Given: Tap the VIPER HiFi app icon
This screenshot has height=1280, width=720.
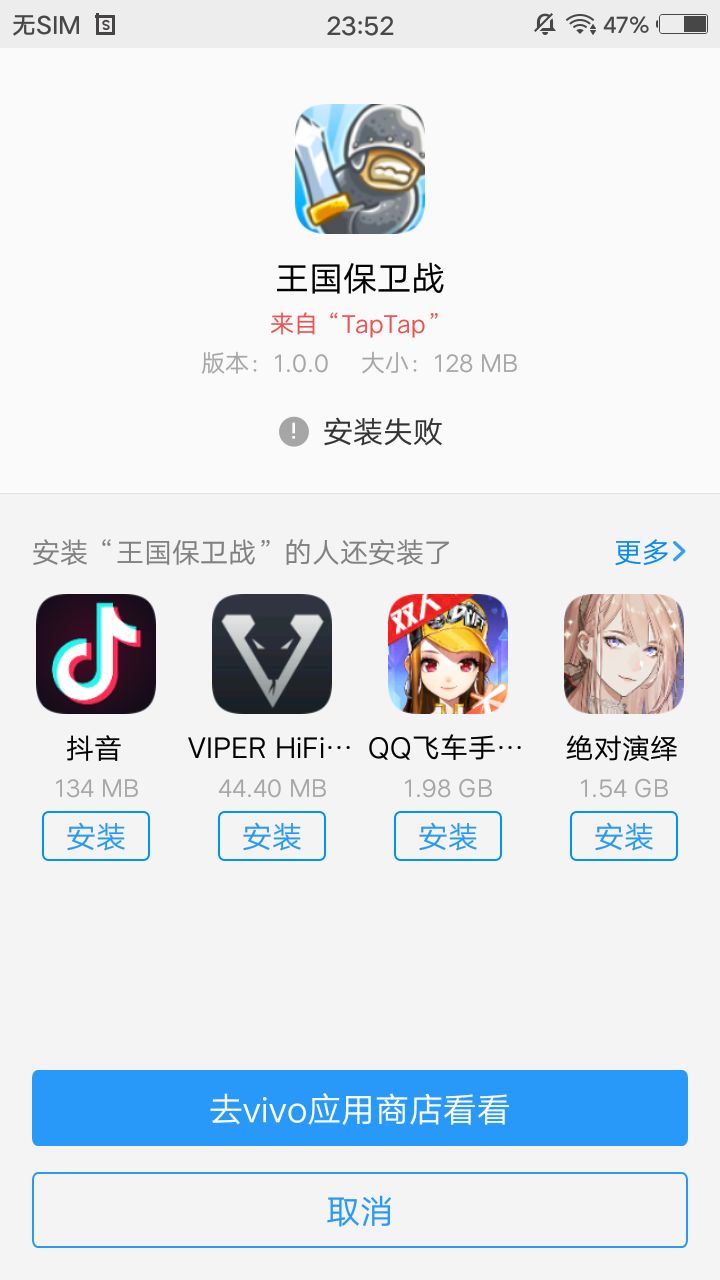Looking at the screenshot, I should (x=271, y=653).
